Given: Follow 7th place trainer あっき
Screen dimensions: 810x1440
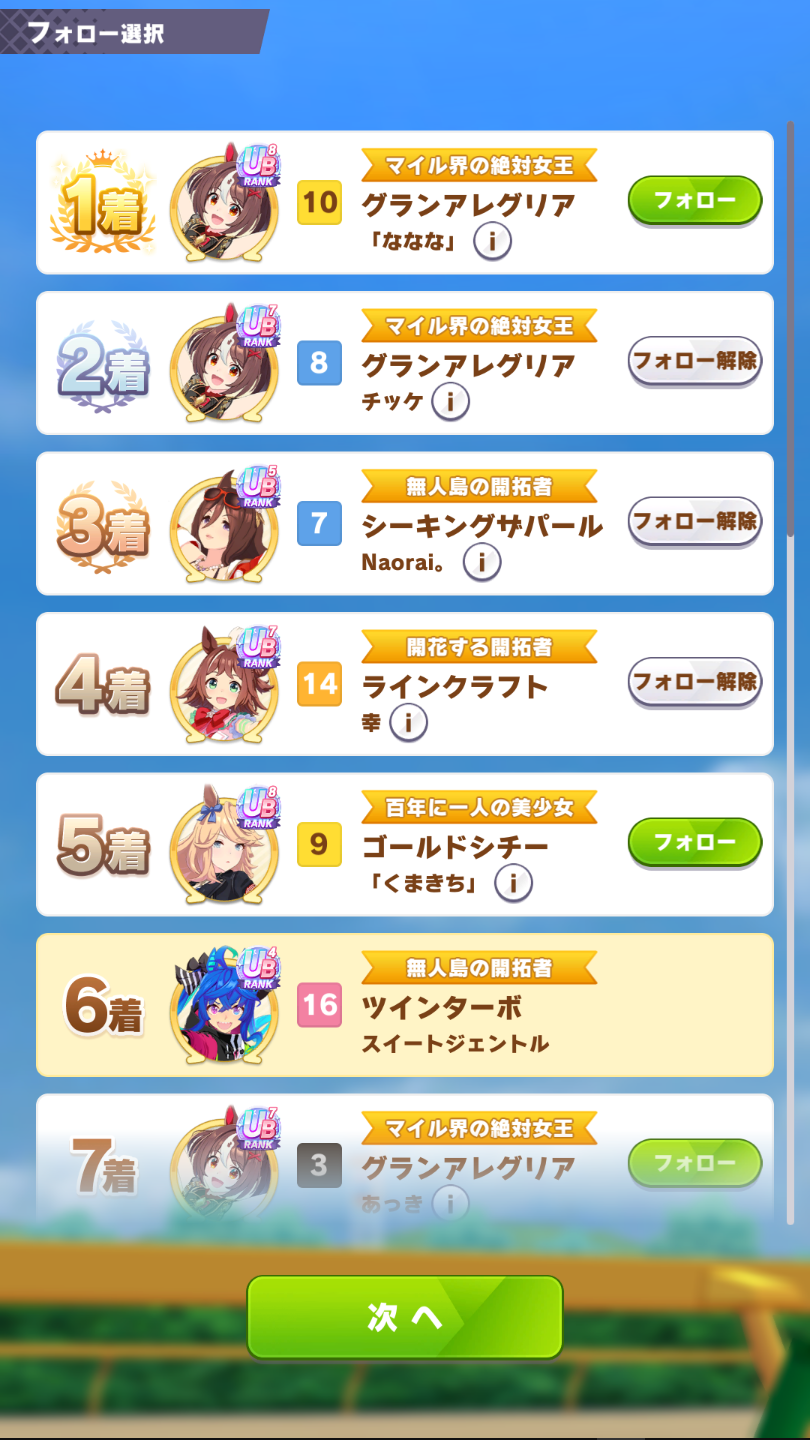Looking at the screenshot, I should tap(694, 1163).
